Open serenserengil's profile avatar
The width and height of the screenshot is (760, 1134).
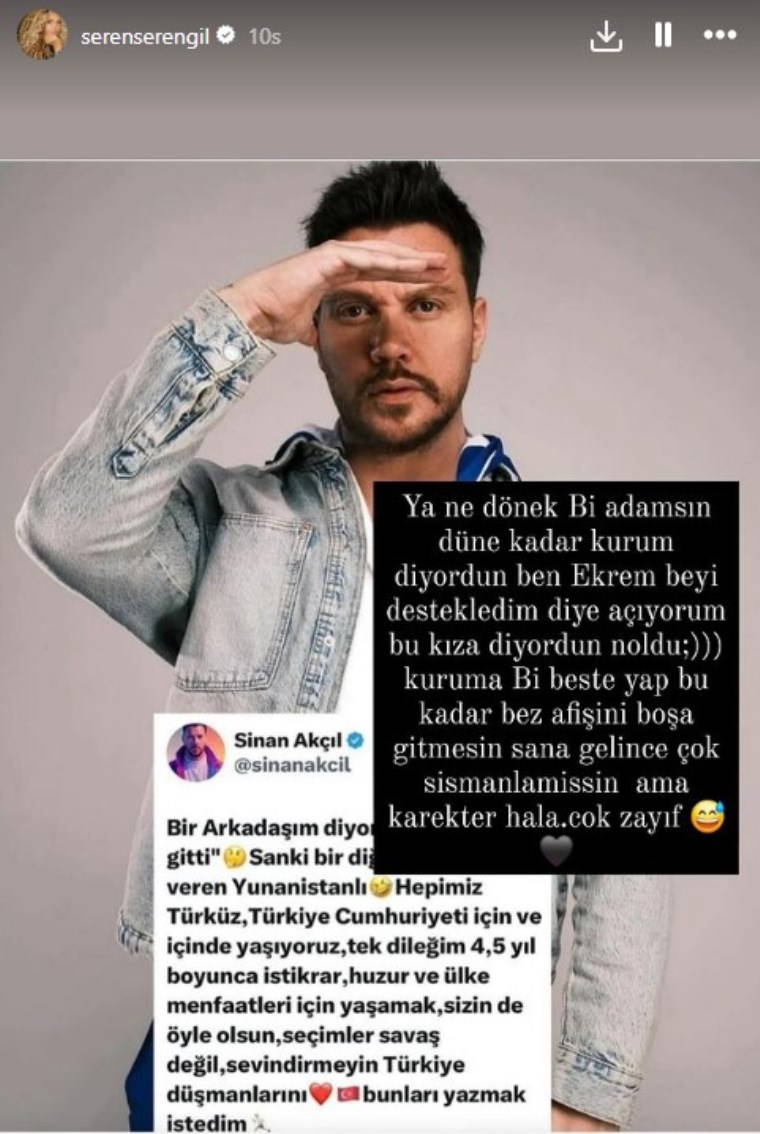[42, 36]
